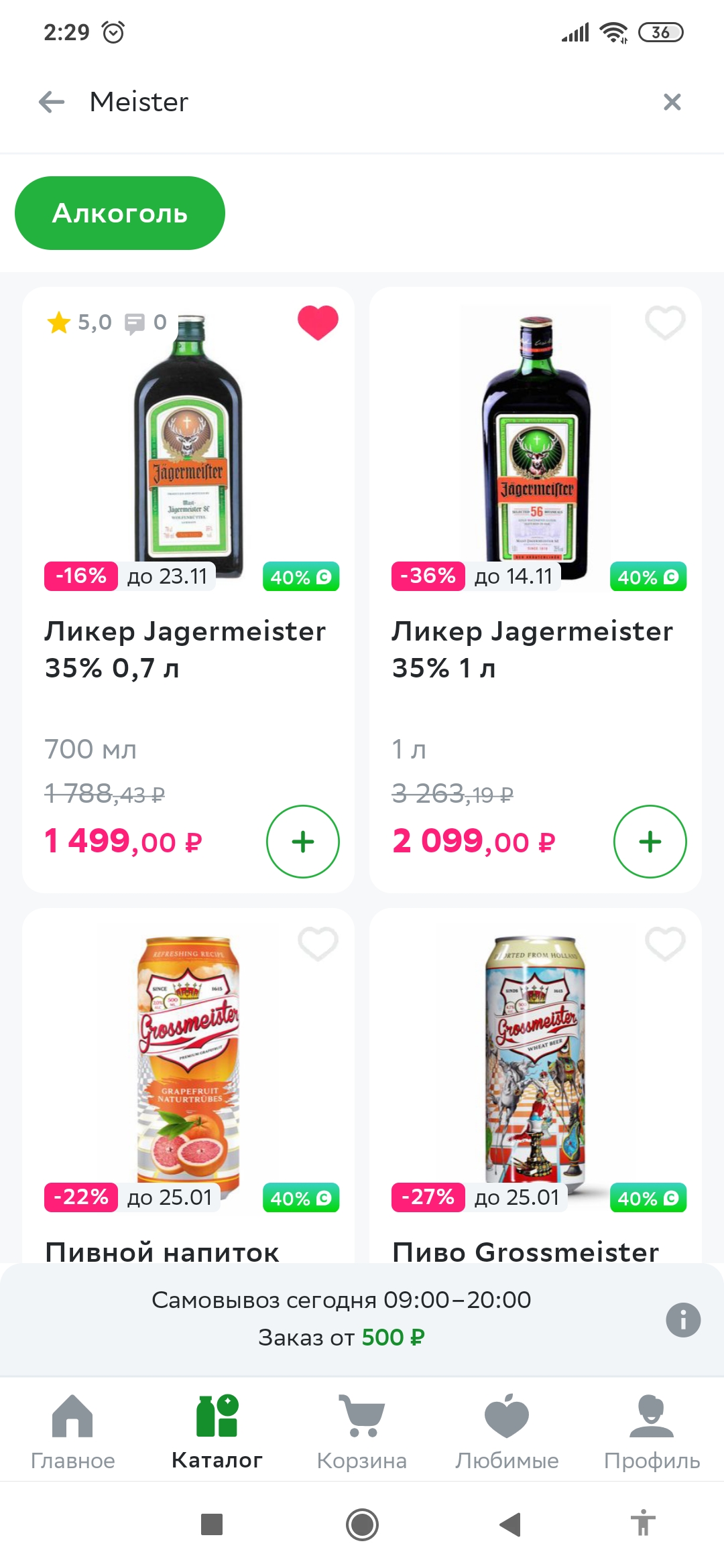Screen dimensions: 724x1568
Task: Select the Алкоголь category chip
Action: (x=120, y=213)
